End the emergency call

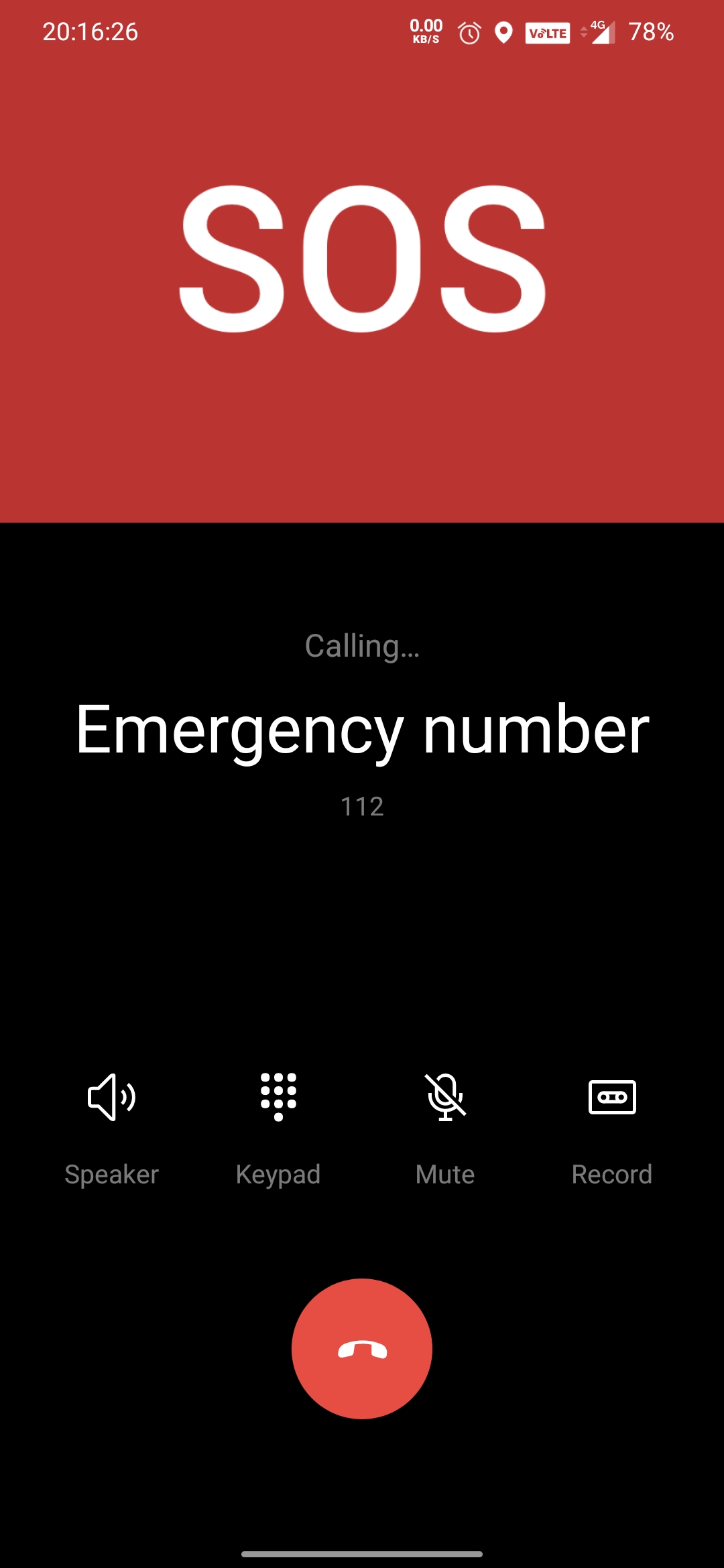pos(362,1349)
